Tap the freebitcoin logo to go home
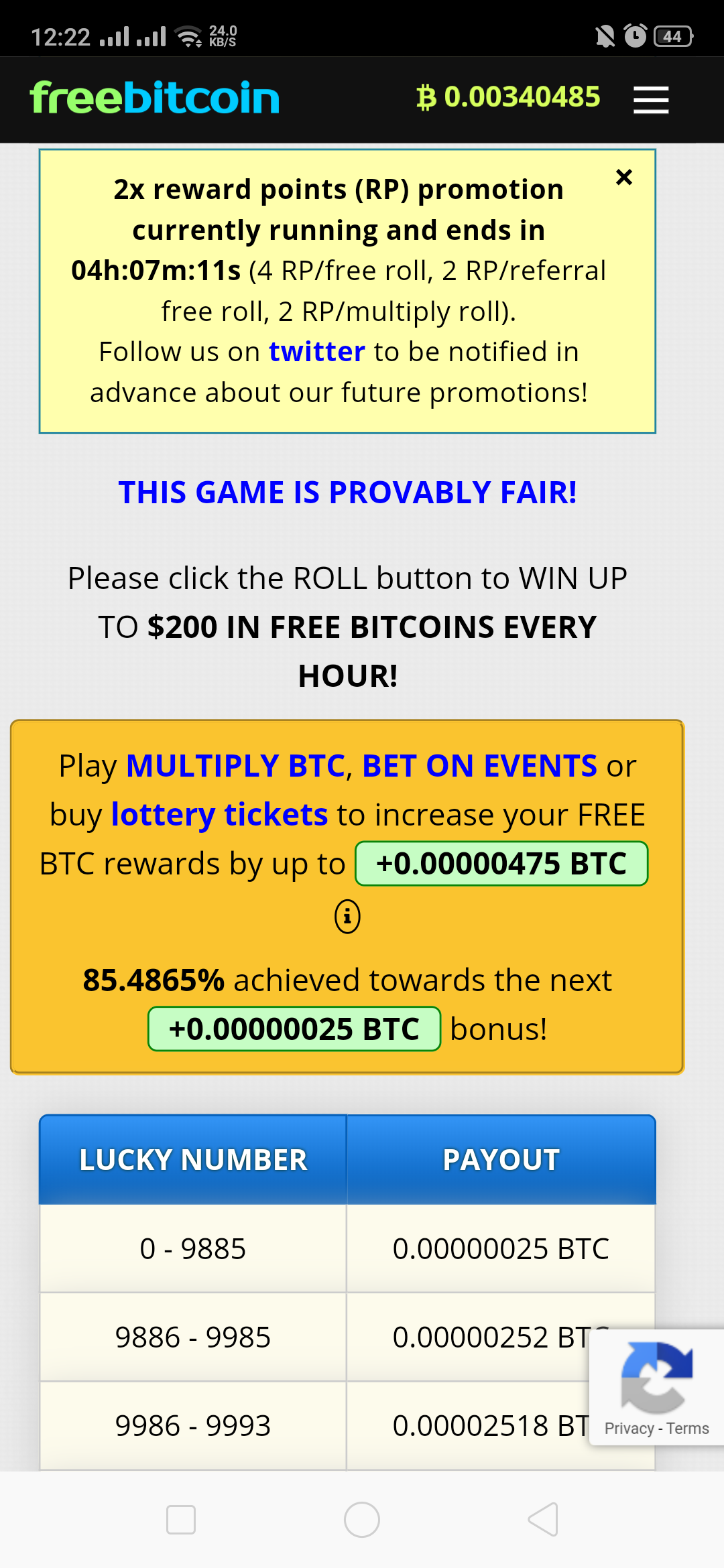This screenshot has width=724, height=1568. tap(155, 99)
